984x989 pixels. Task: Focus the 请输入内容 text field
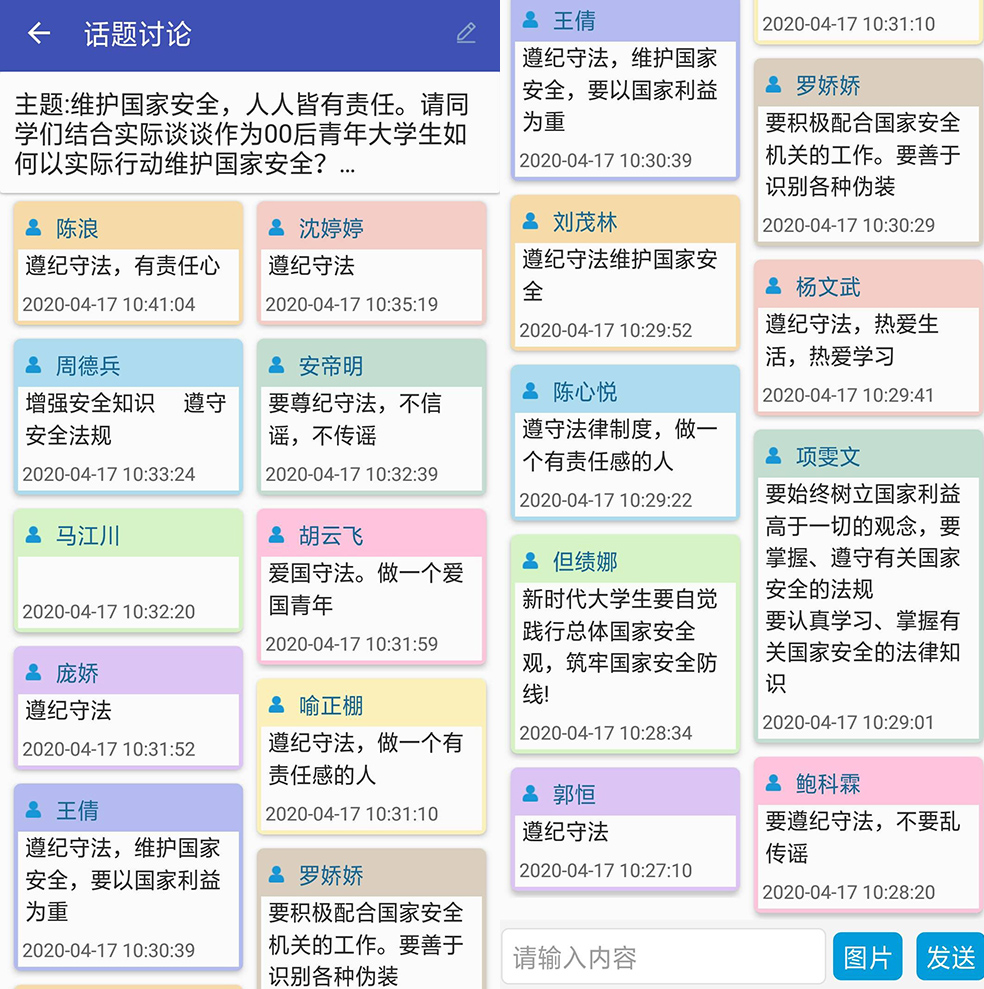click(x=662, y=957)
